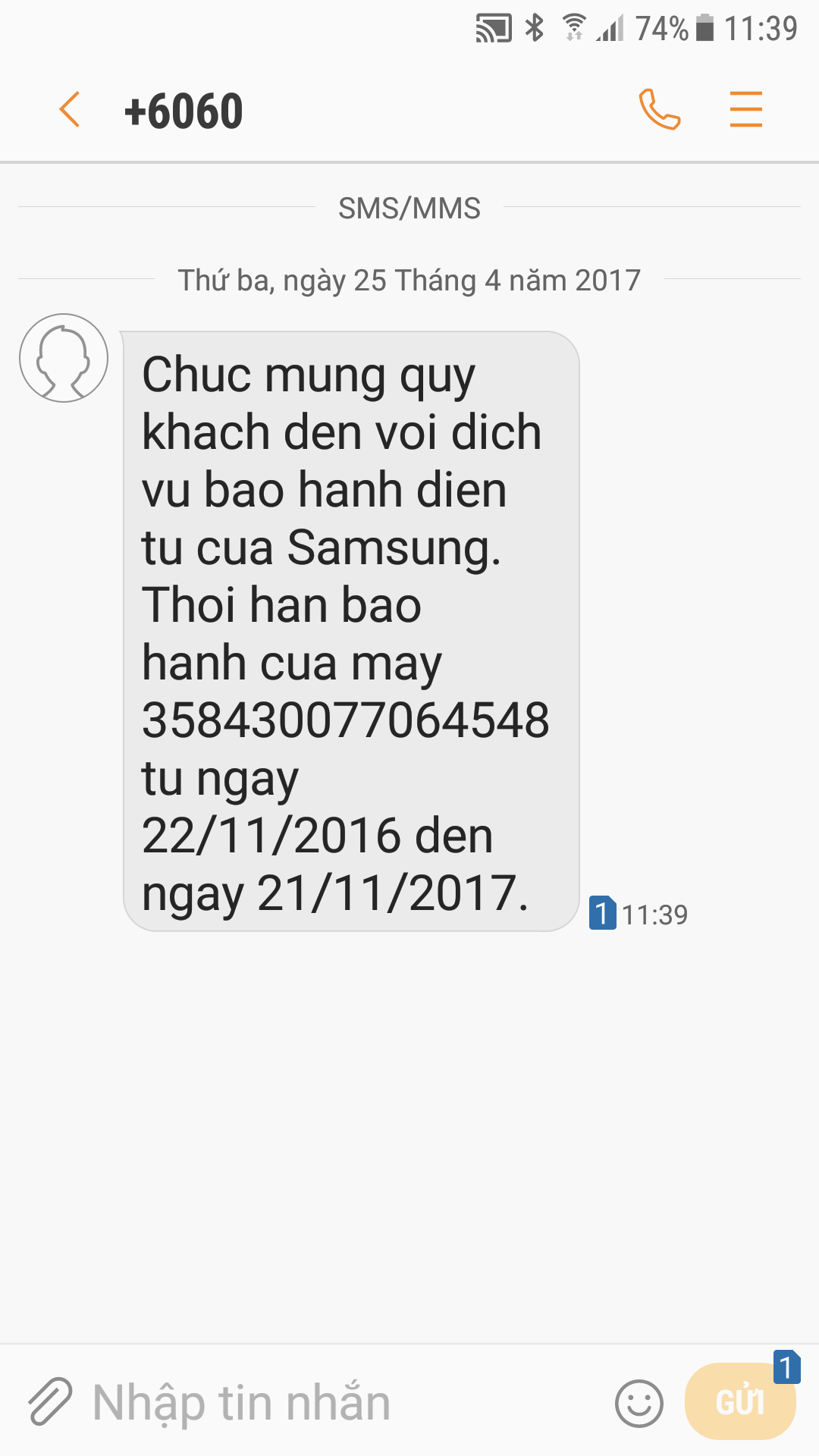819x1456 pixels.
Task: Attach a file with the paperclip icon
Action: click(x=50, y=1401)
